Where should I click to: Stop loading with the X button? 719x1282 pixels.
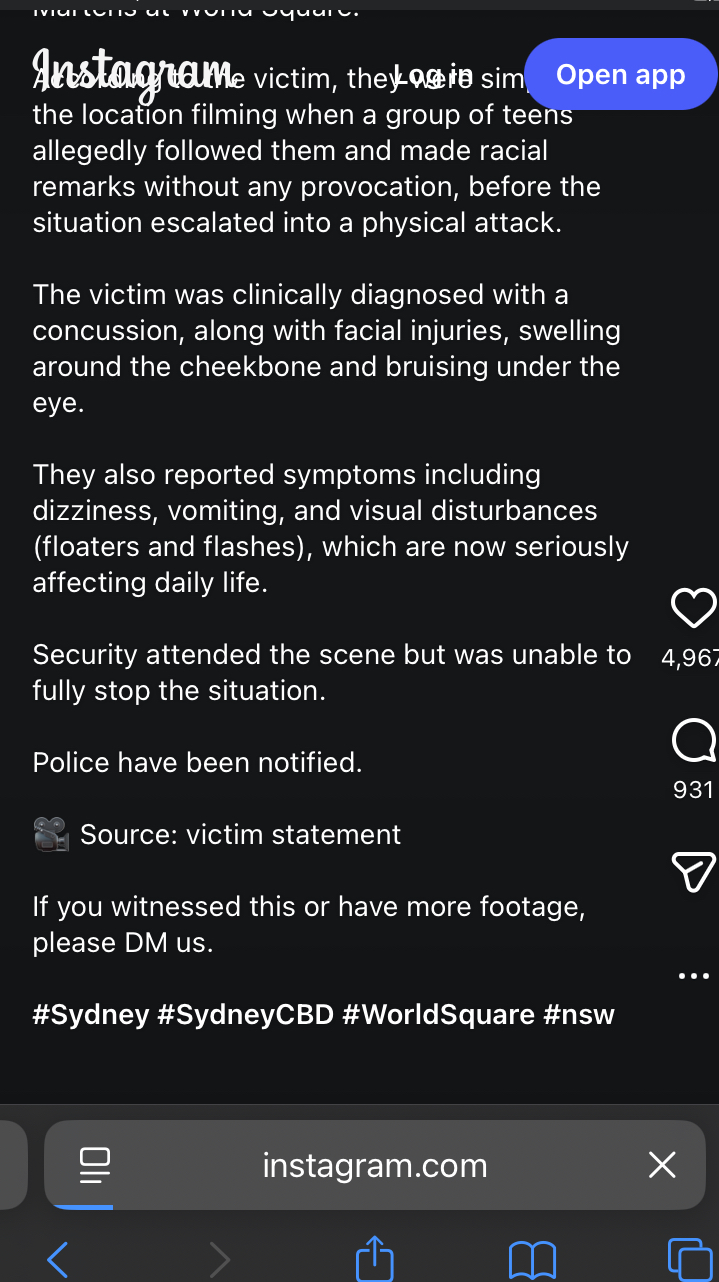click(x=662, y=1165)
